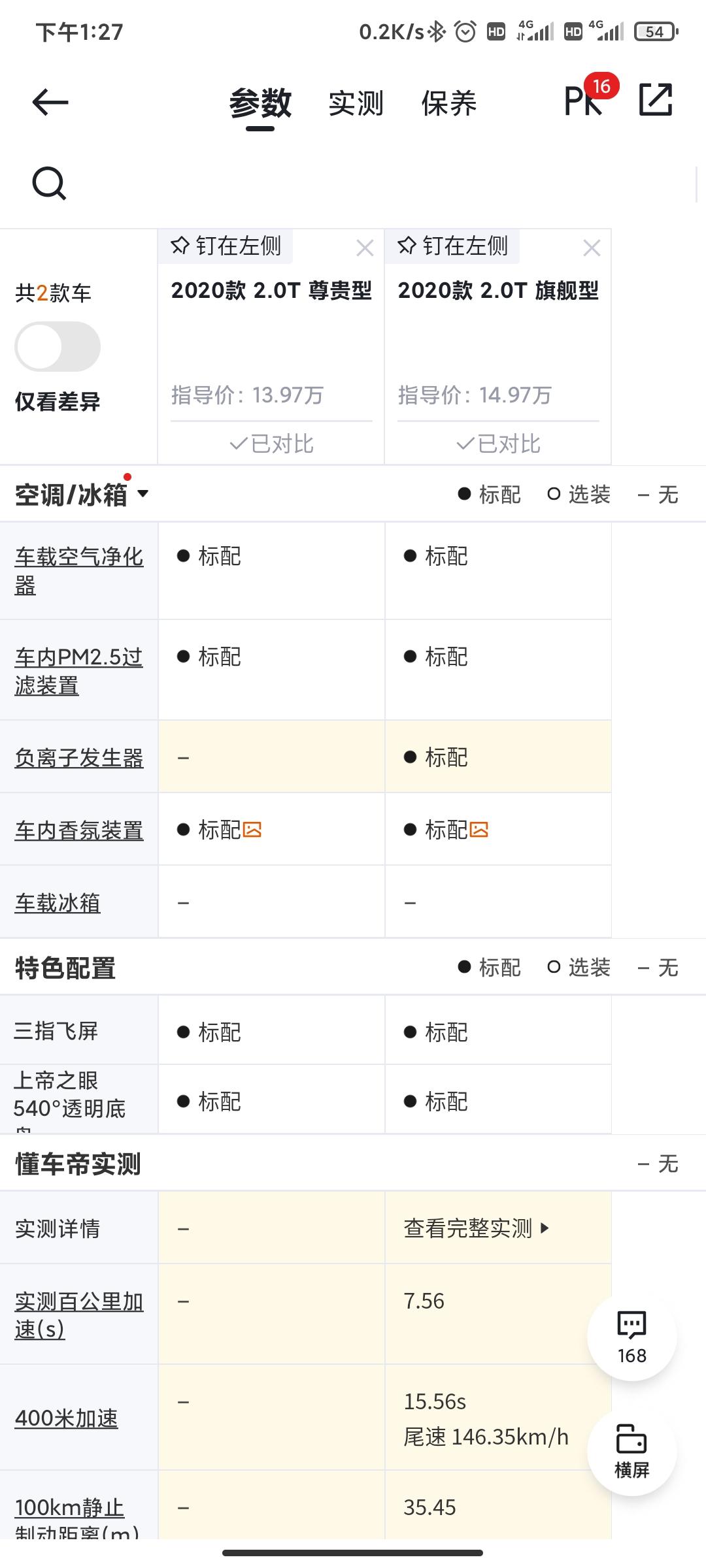
Task: Open the 168 comments bubble
Action: 631,1337
